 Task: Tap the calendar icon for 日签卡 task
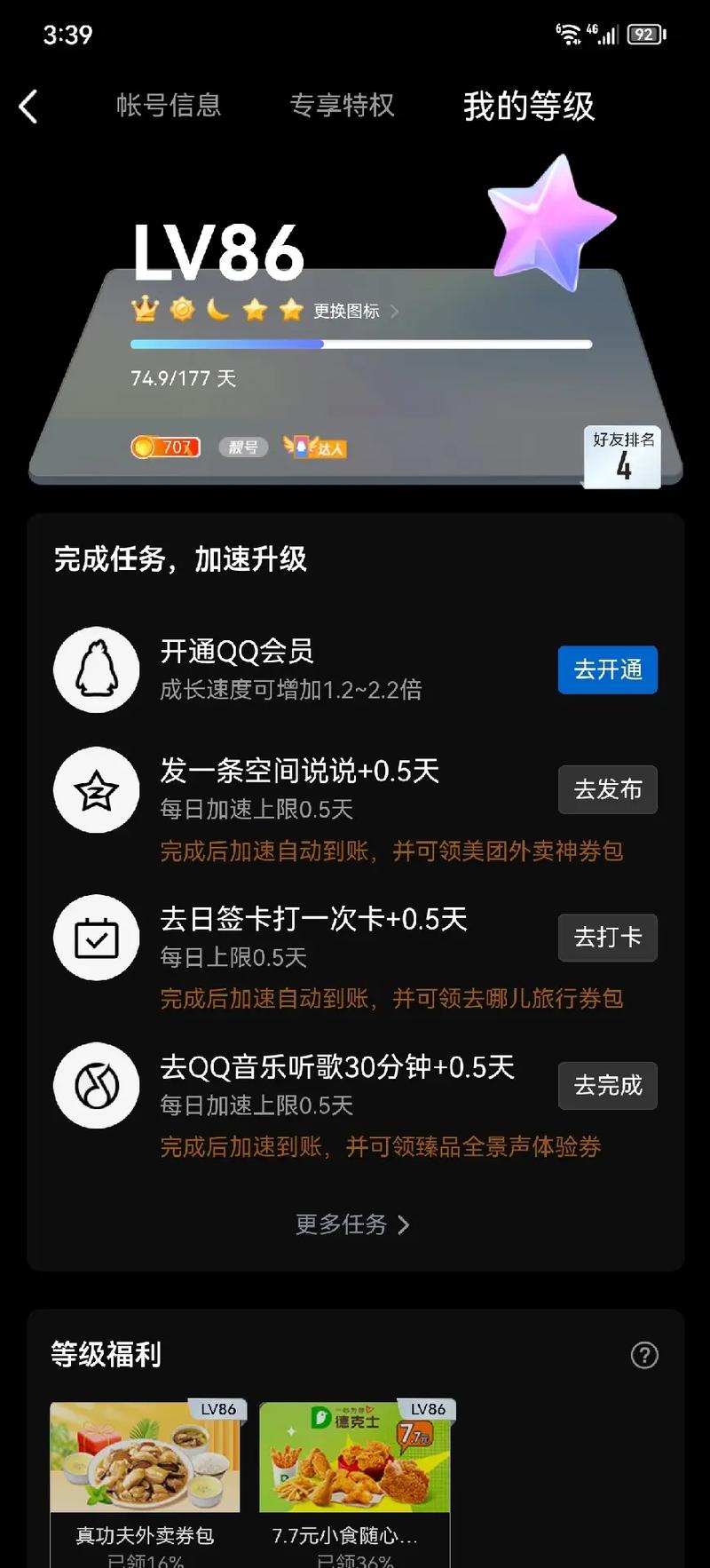(x=97, y=938)
